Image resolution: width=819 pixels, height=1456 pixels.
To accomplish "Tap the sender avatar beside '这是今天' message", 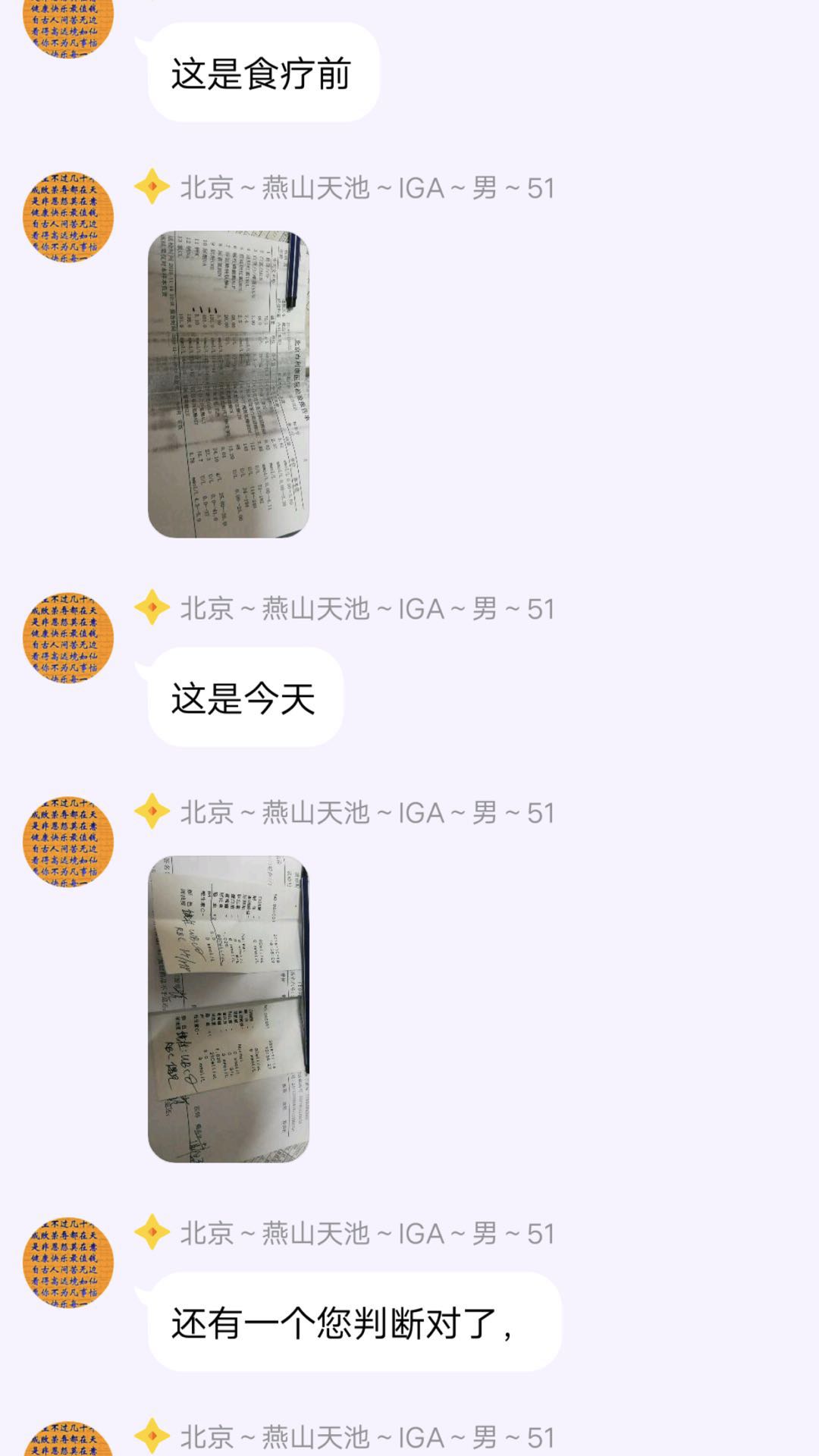I will click(68, 637).
